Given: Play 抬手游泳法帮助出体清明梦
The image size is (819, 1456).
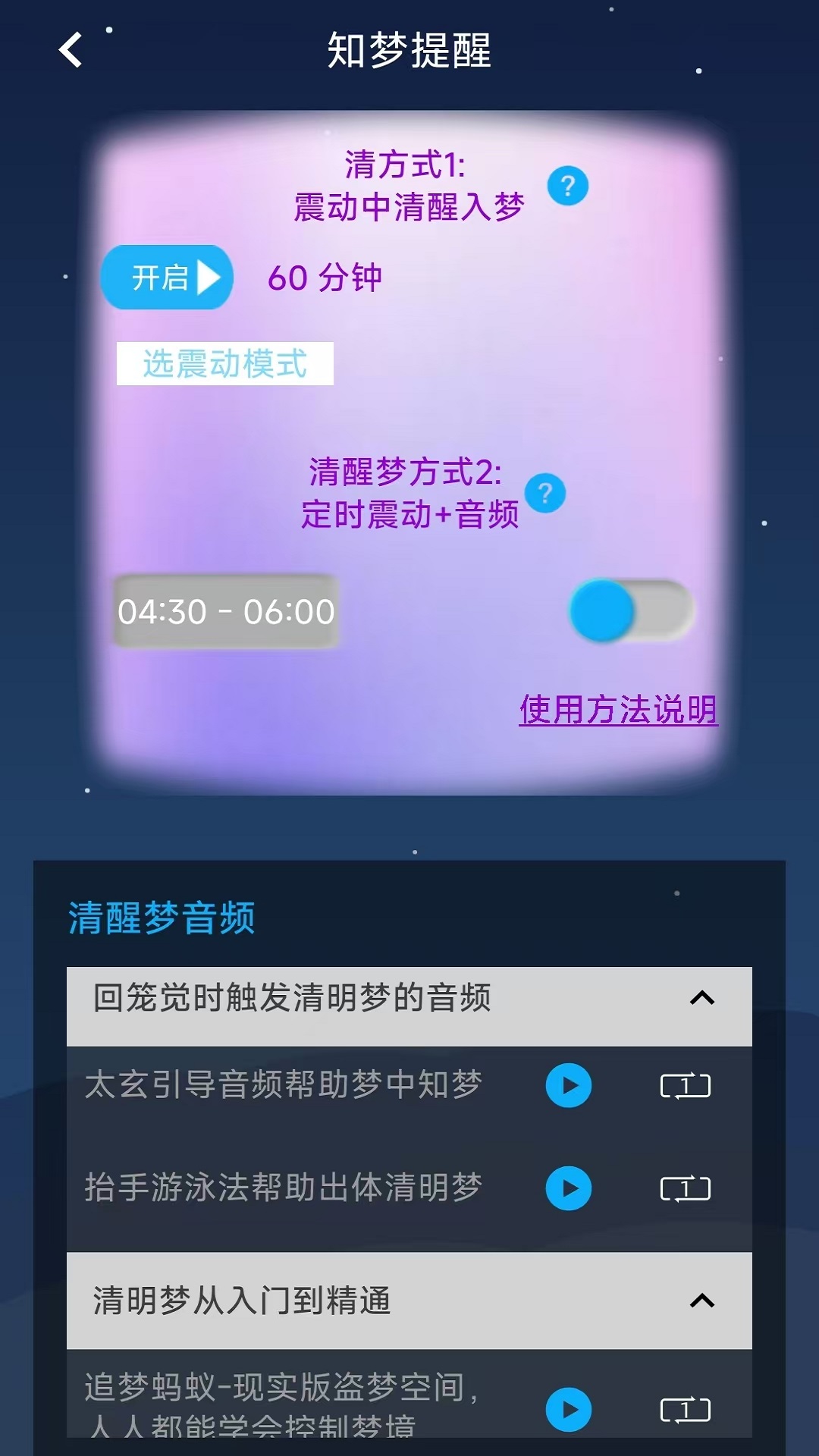Looking at the screenshot, I should pos(569,1188).
